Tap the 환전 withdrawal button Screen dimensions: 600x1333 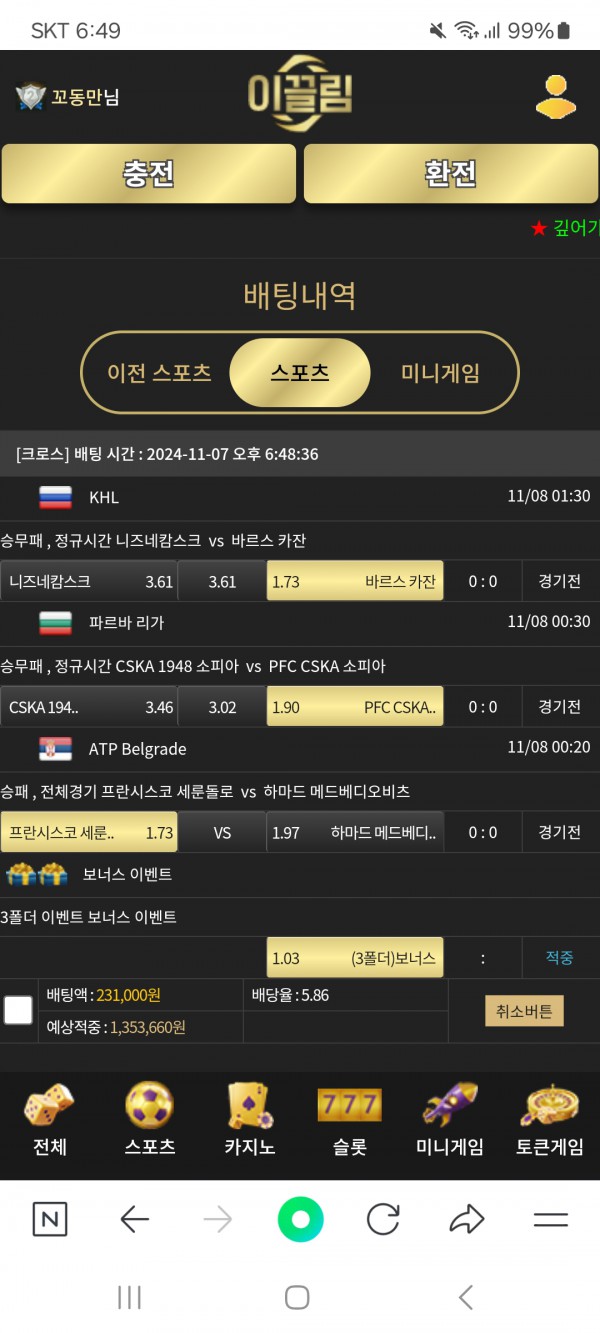451,174
